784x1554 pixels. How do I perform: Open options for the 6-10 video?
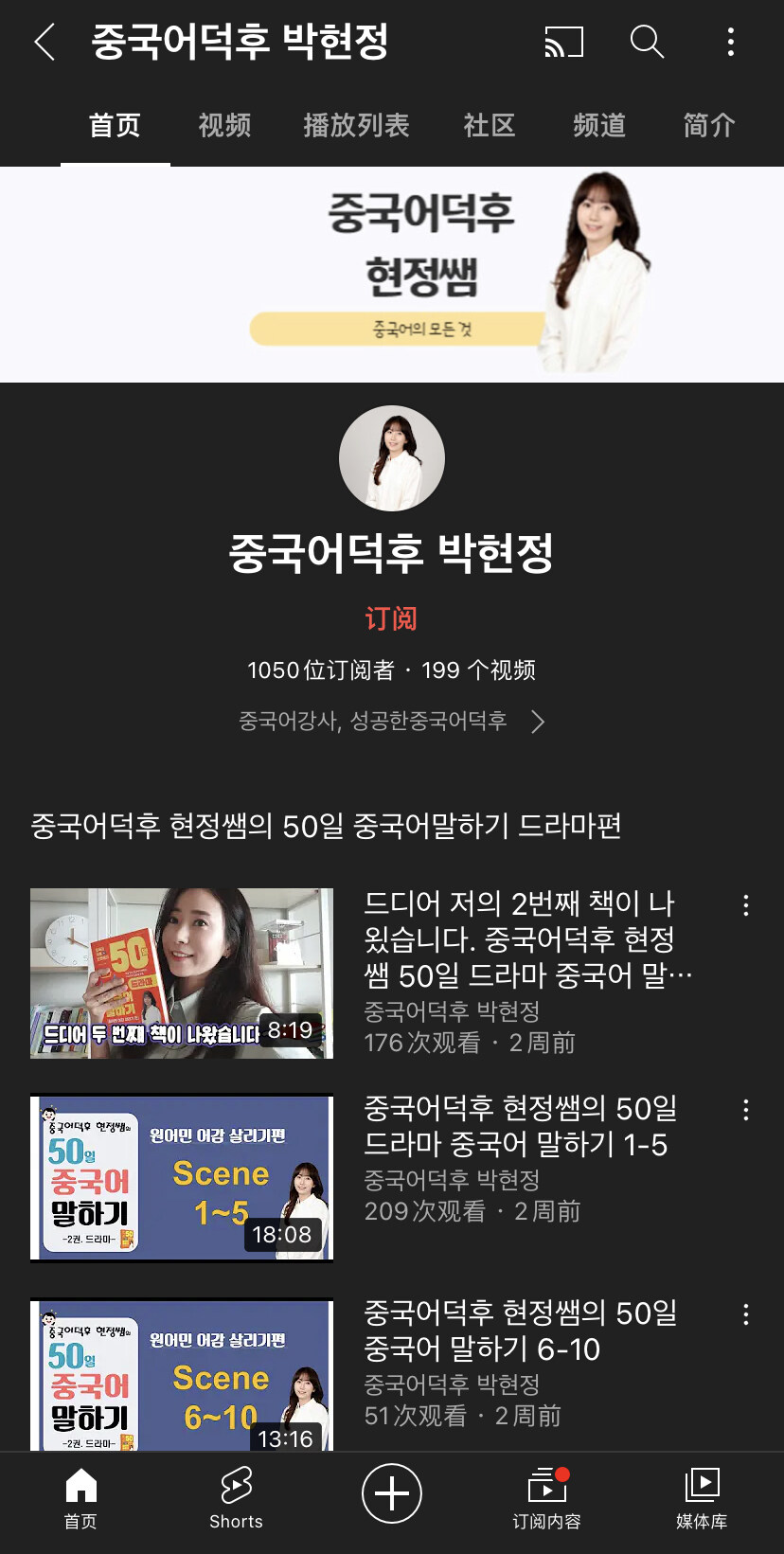point(746,1314)
